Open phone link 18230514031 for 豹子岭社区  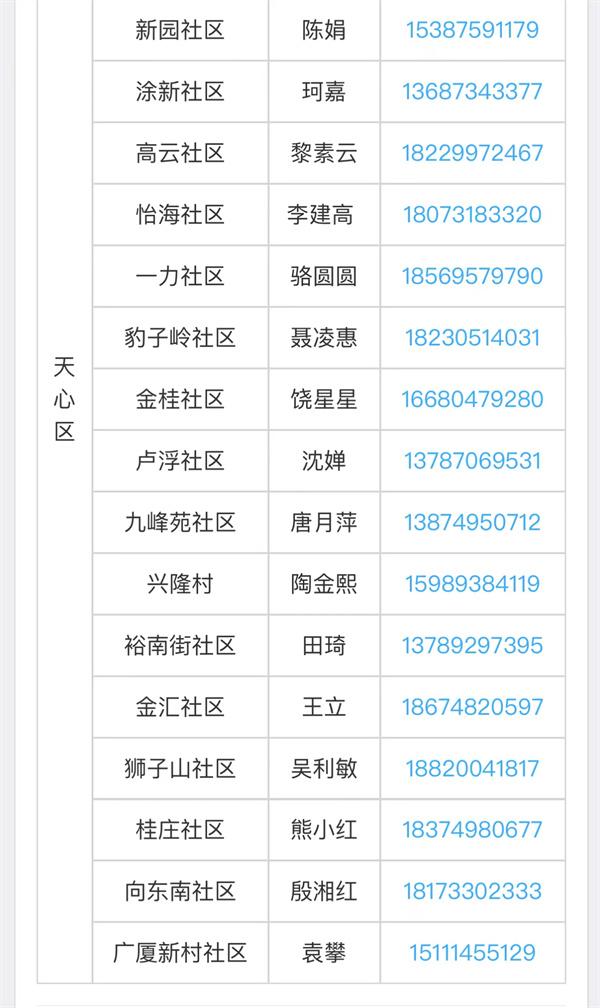coord(472,338)
